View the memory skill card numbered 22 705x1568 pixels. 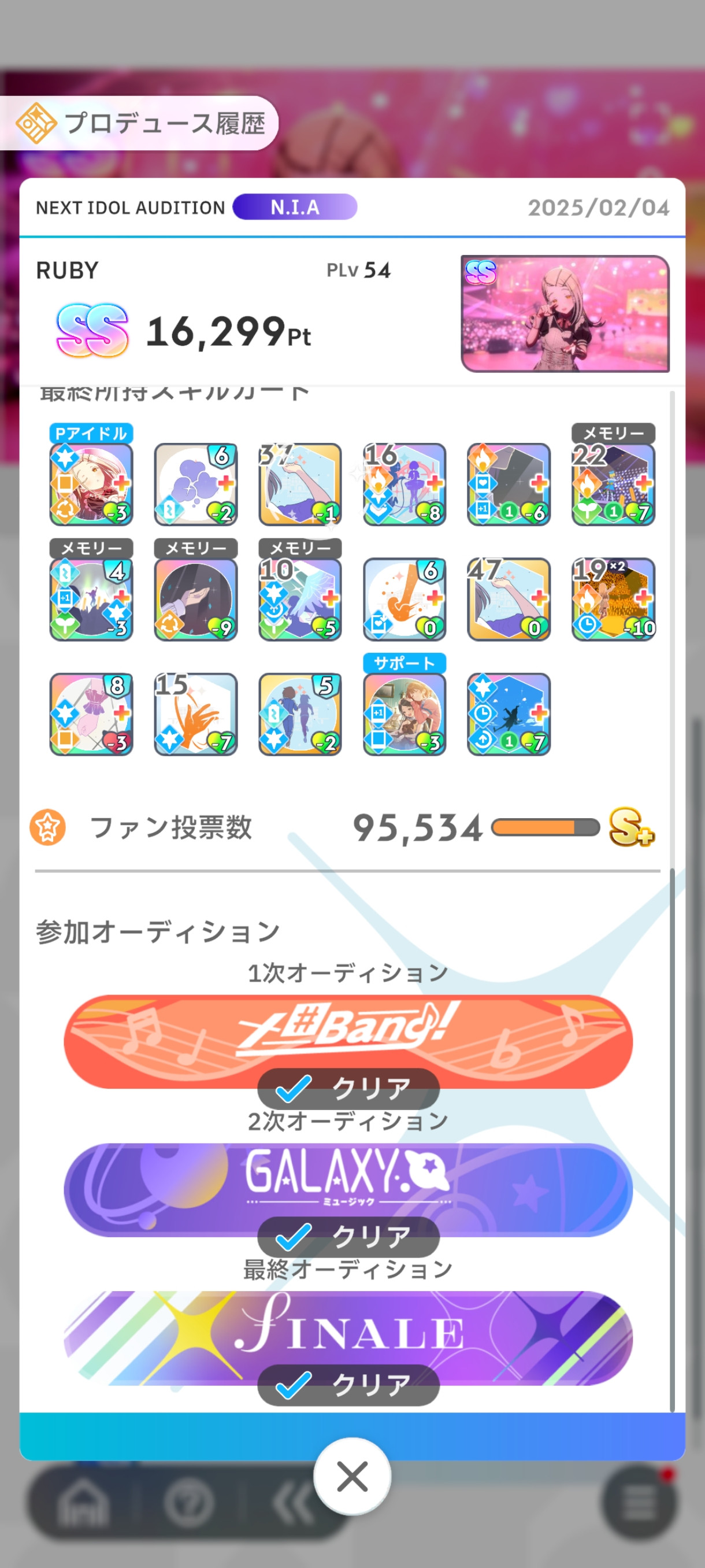tap(613, 484)
